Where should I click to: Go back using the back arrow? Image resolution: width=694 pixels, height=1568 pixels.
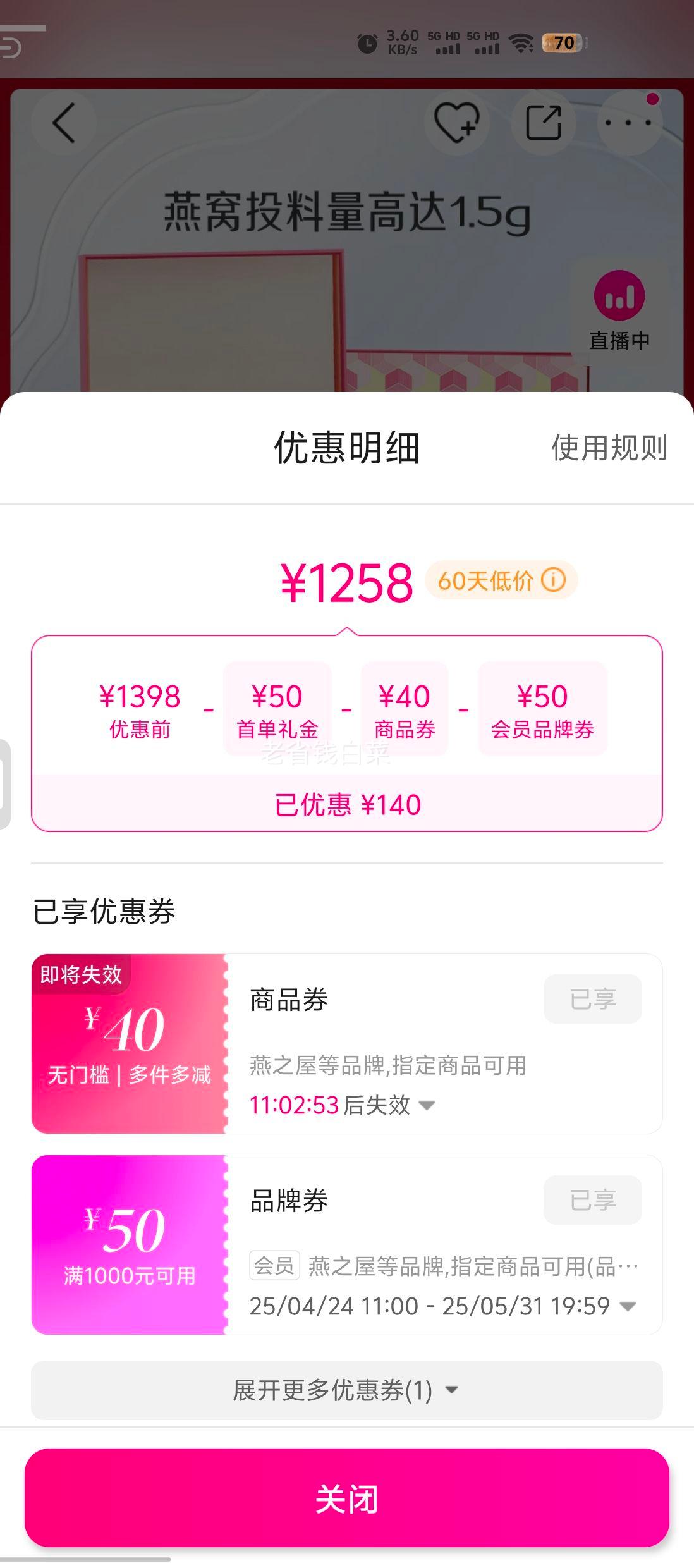coord(64,123)
